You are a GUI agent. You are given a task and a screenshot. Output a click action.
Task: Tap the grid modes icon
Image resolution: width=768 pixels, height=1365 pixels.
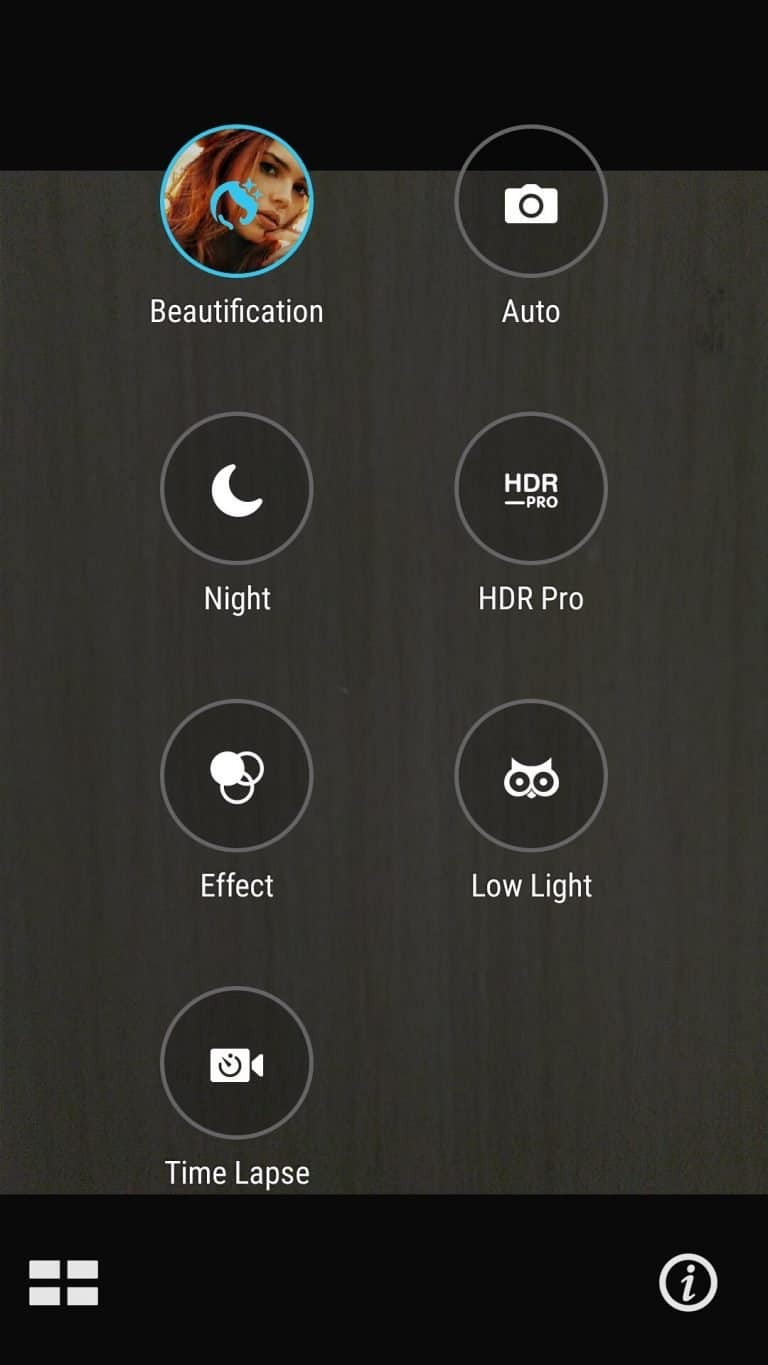(x=64, y=1283)
